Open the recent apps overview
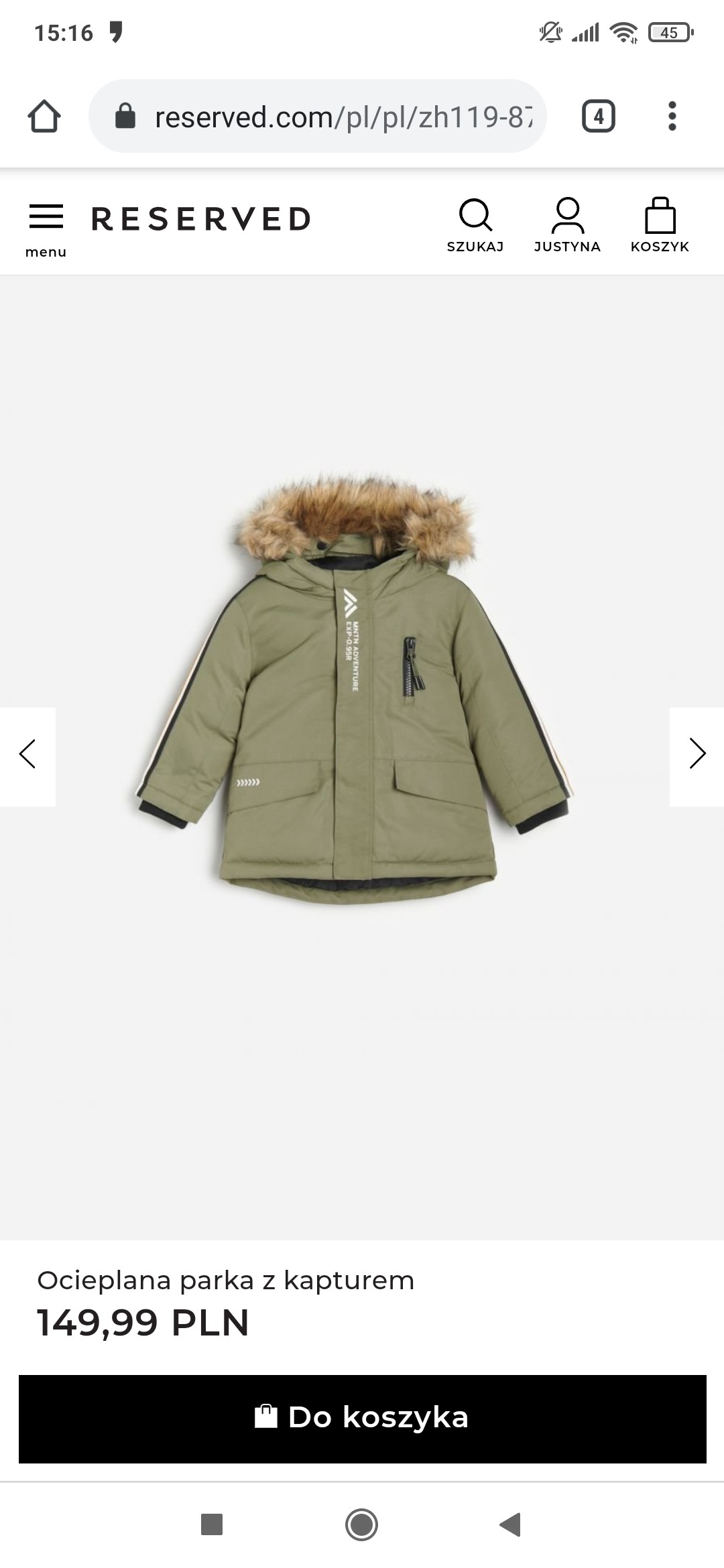This screenshot has height=1568, width=724. coord(212,1524)
